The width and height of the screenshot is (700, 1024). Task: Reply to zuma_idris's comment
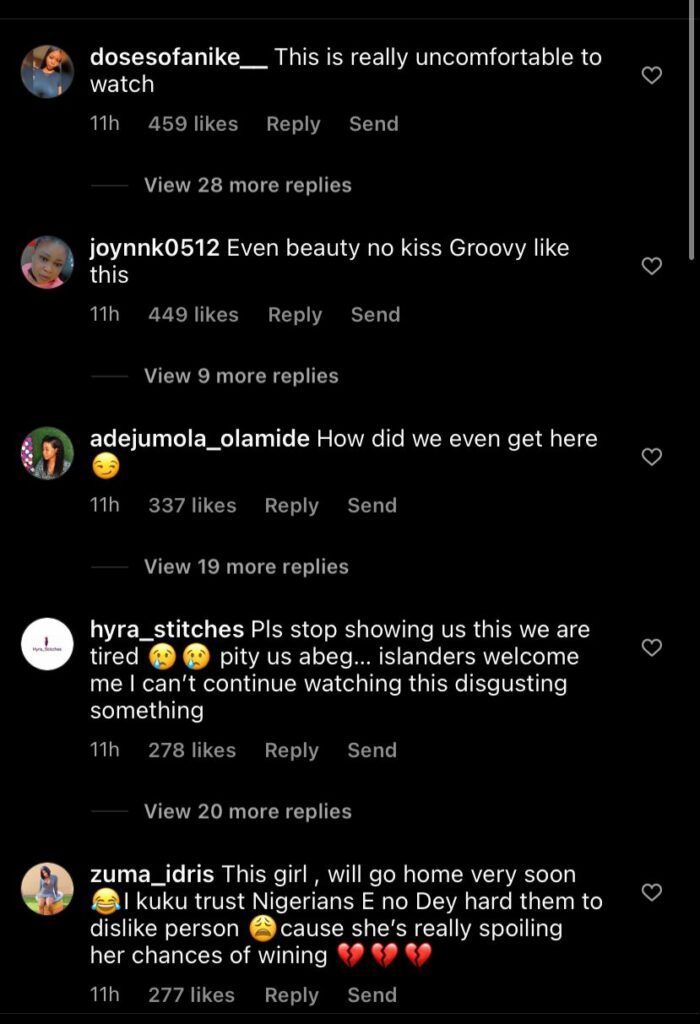tap(291, 995)
